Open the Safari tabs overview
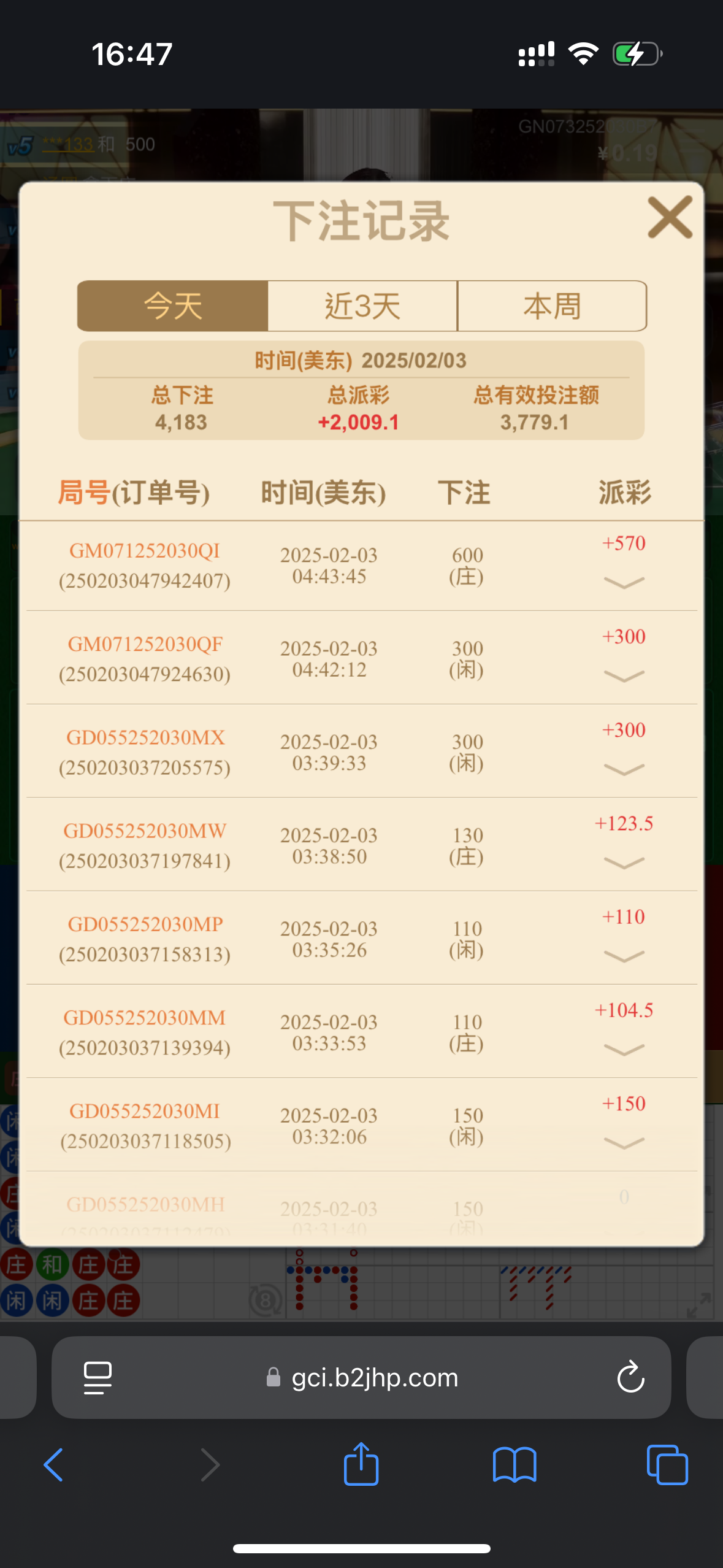 point(667,1465)
